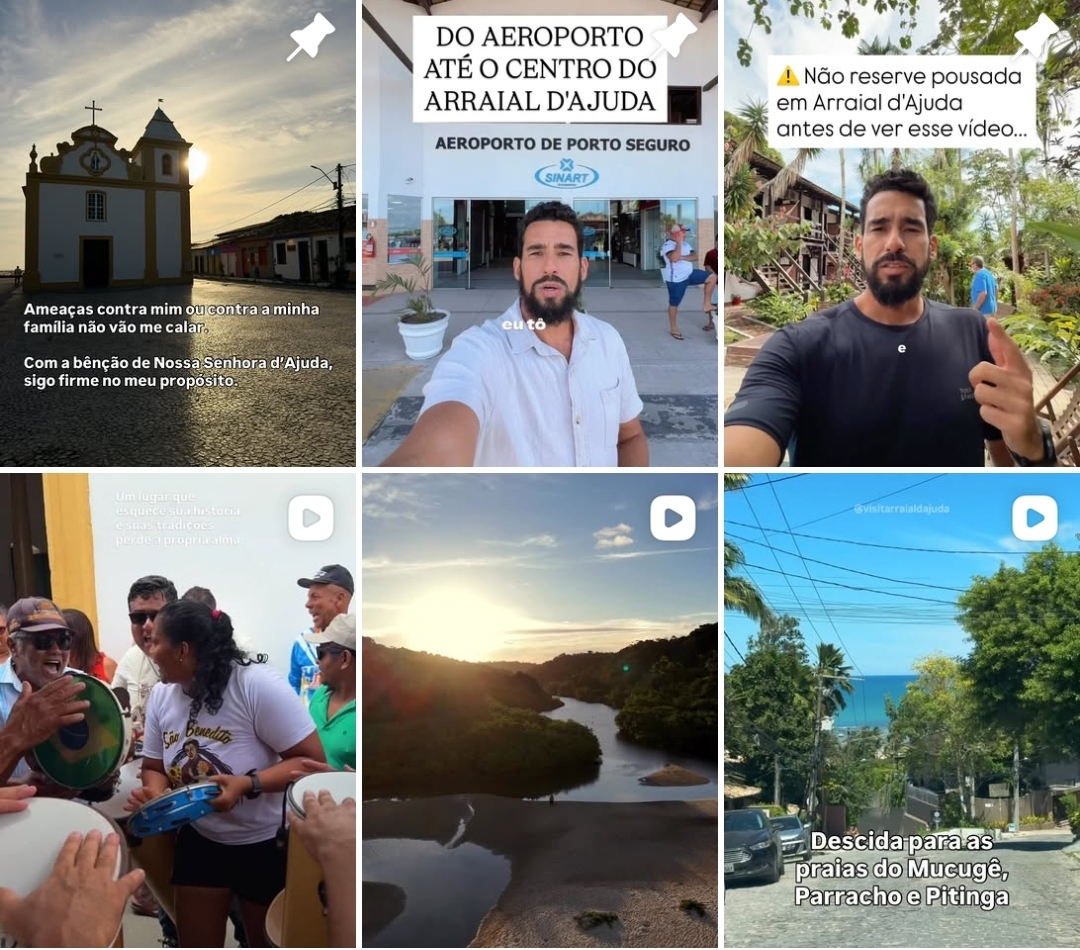Play the 'Descida para as praias' reel
Screen dimensions: 1080x950
(902, 710)
